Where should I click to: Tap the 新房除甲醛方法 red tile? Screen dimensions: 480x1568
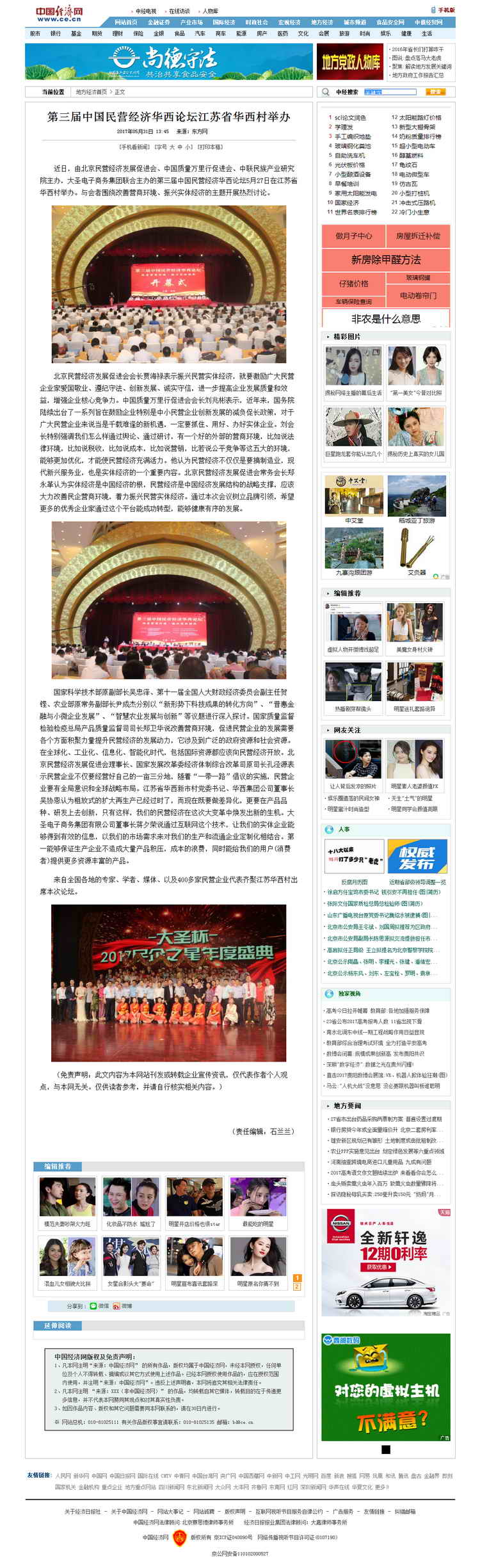point(386,260)
